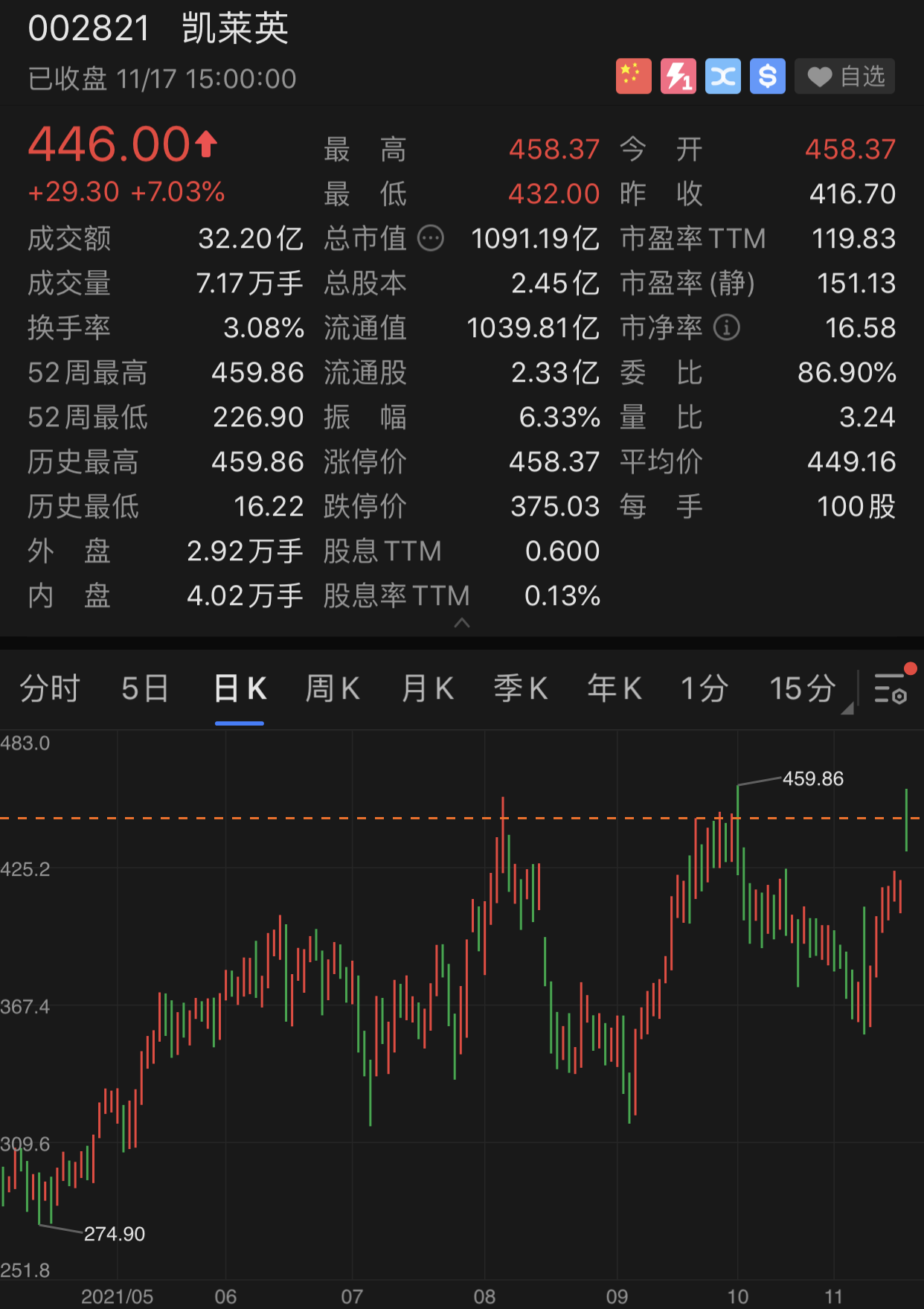
Task: Click the orange dashed price reference line
Action: (x=446, y=819)
